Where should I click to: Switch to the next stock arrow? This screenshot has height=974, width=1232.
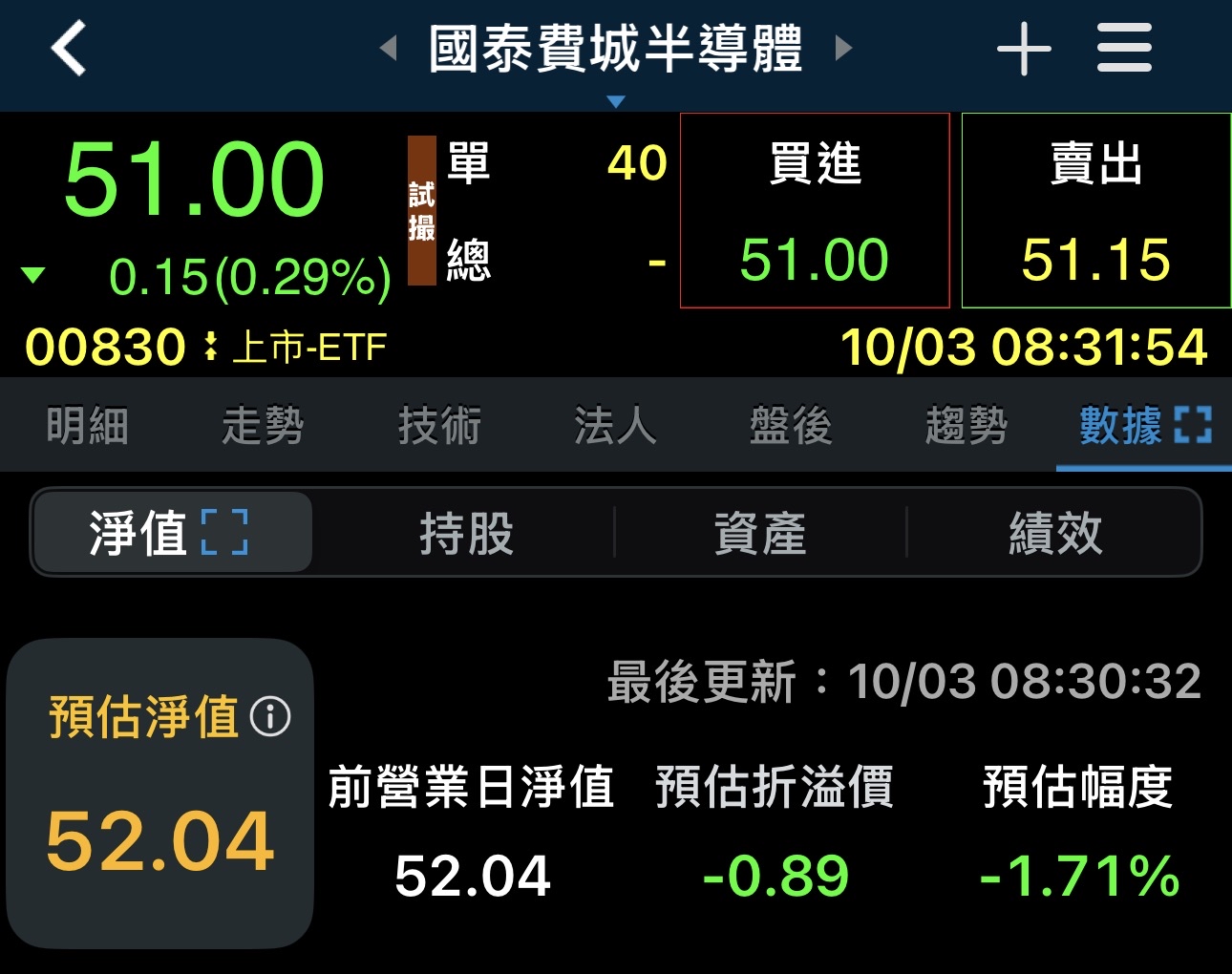[x=842, y=48]
